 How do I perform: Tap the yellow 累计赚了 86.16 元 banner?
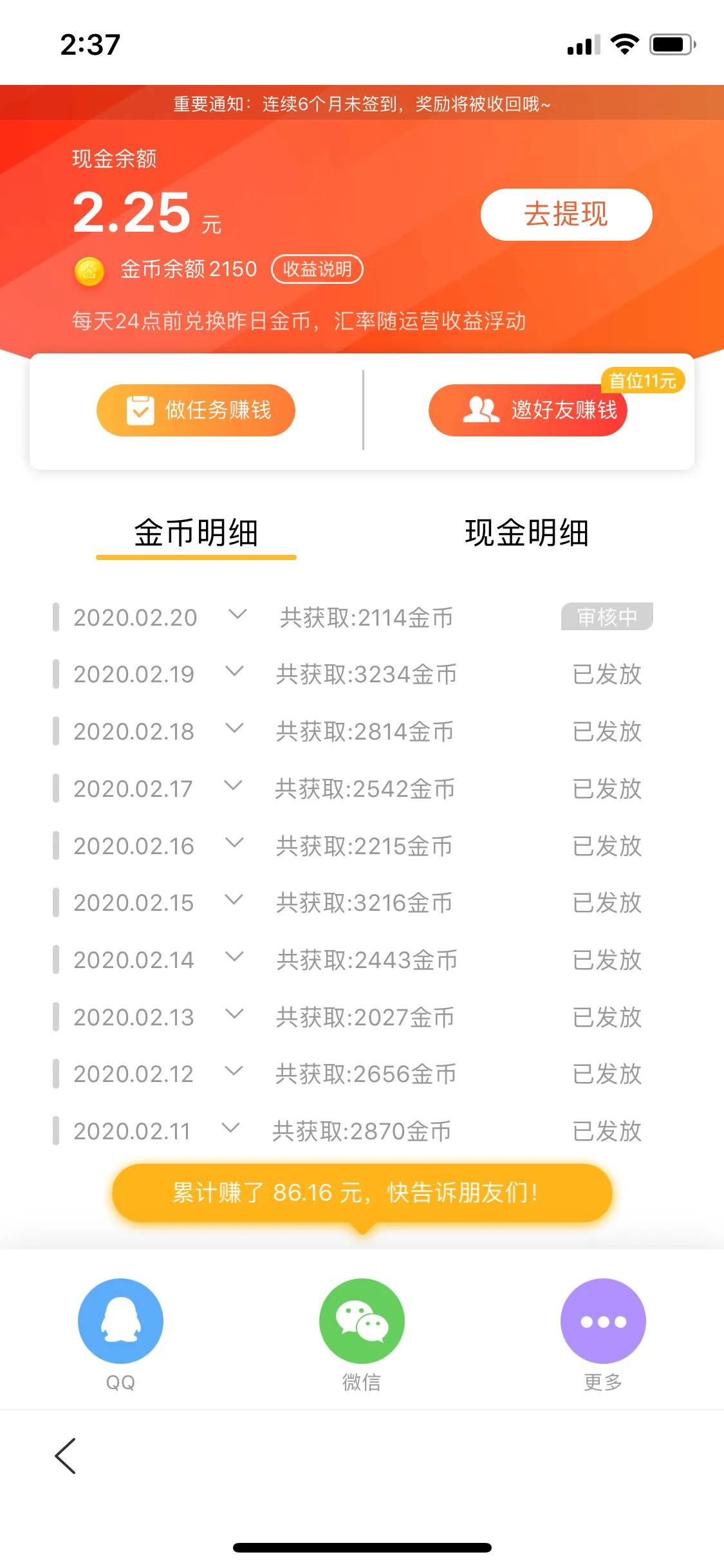pos(362,1193)
